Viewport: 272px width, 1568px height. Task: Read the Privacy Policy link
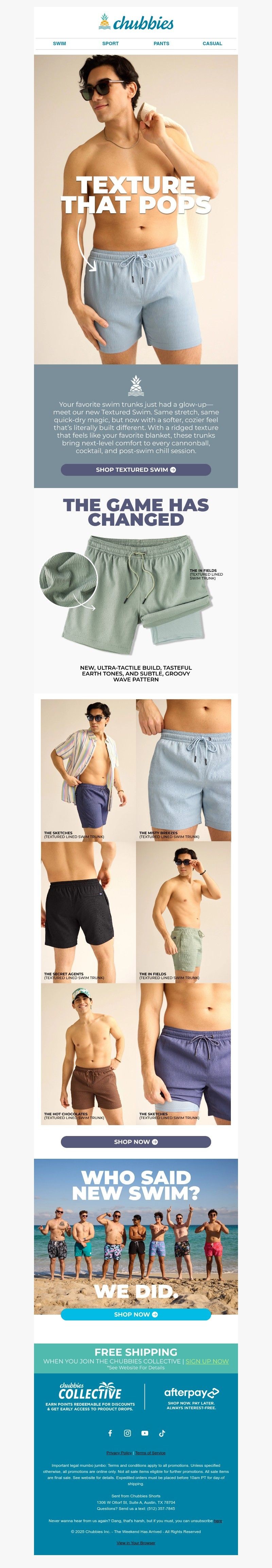click(x=119, y=1453)
